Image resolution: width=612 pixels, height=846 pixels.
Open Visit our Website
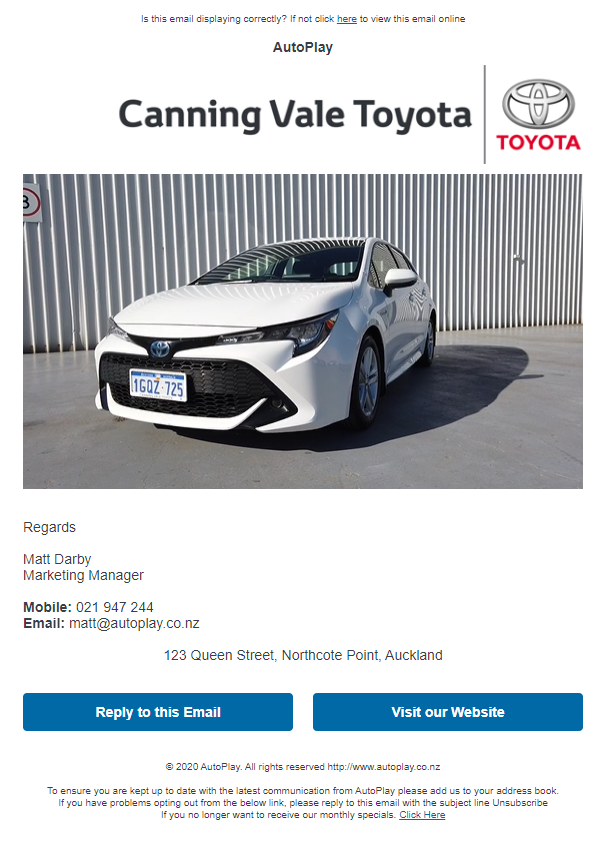tap(447, 712)
